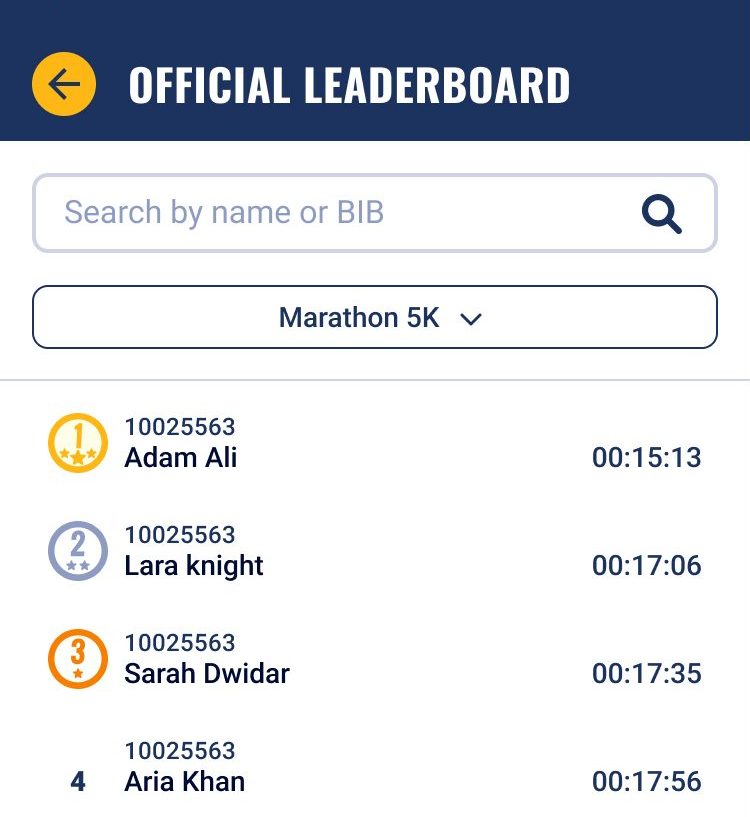This screenshot has width=750, height=817.
Task: Tap the Search by name or BIB field
Action: click(x=330, y=213)
